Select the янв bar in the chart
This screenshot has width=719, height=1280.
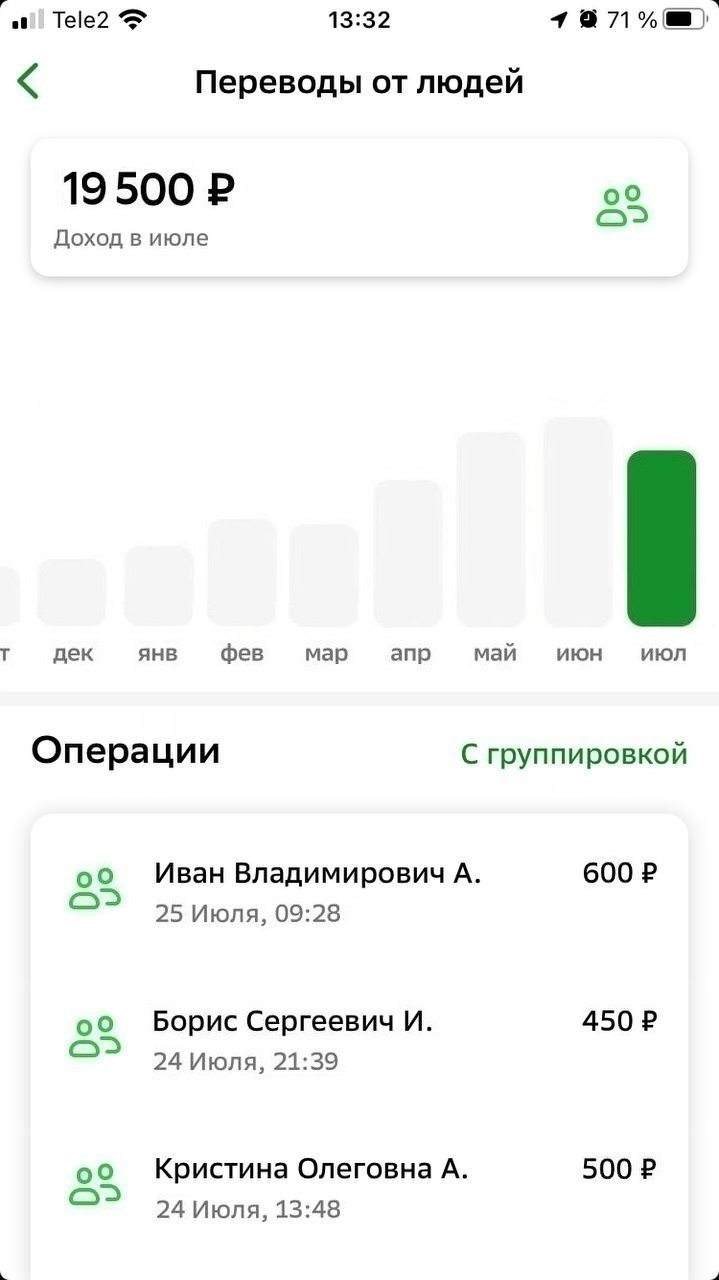158,586
